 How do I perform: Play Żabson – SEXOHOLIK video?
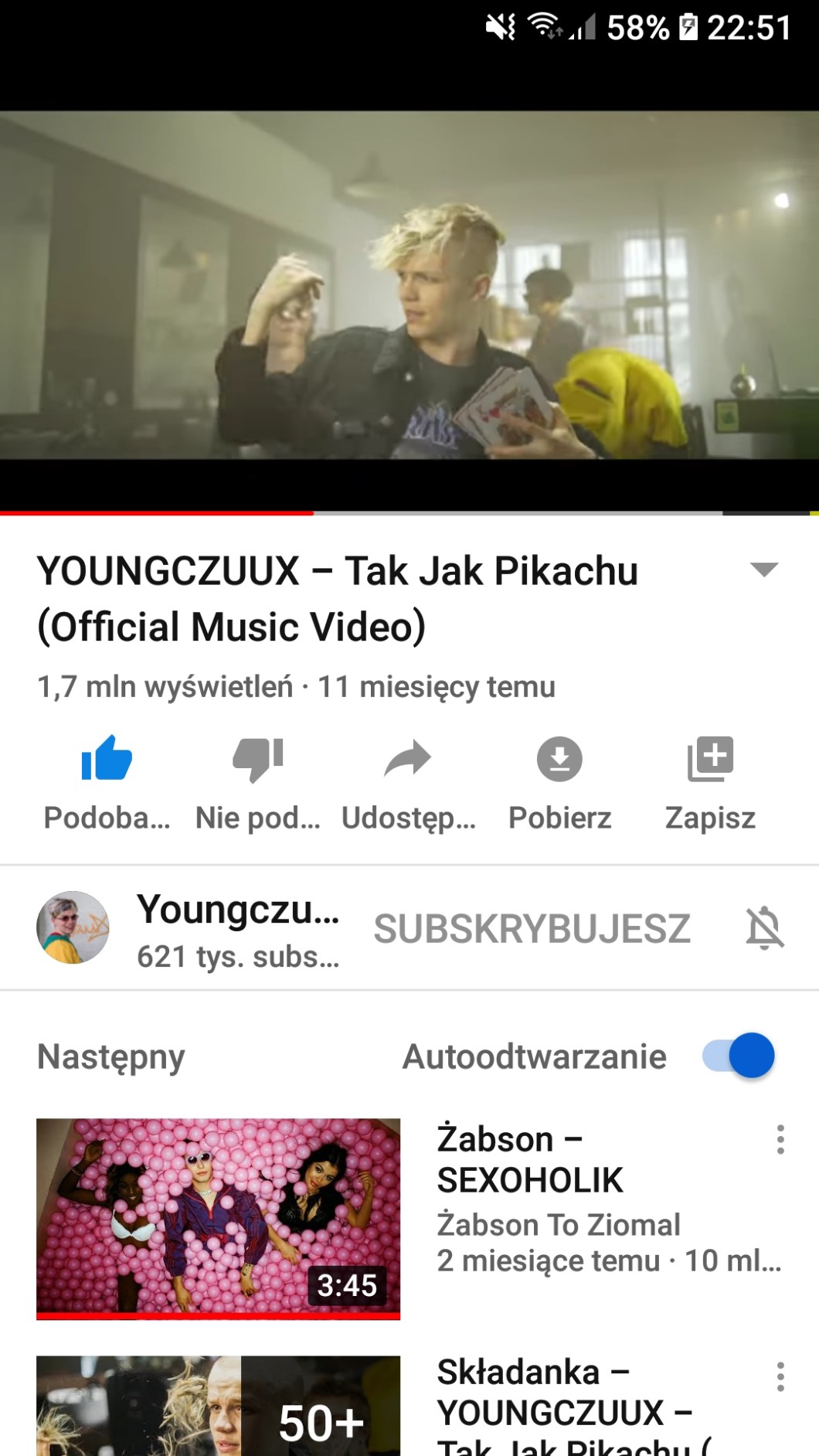click(218, 1219)
